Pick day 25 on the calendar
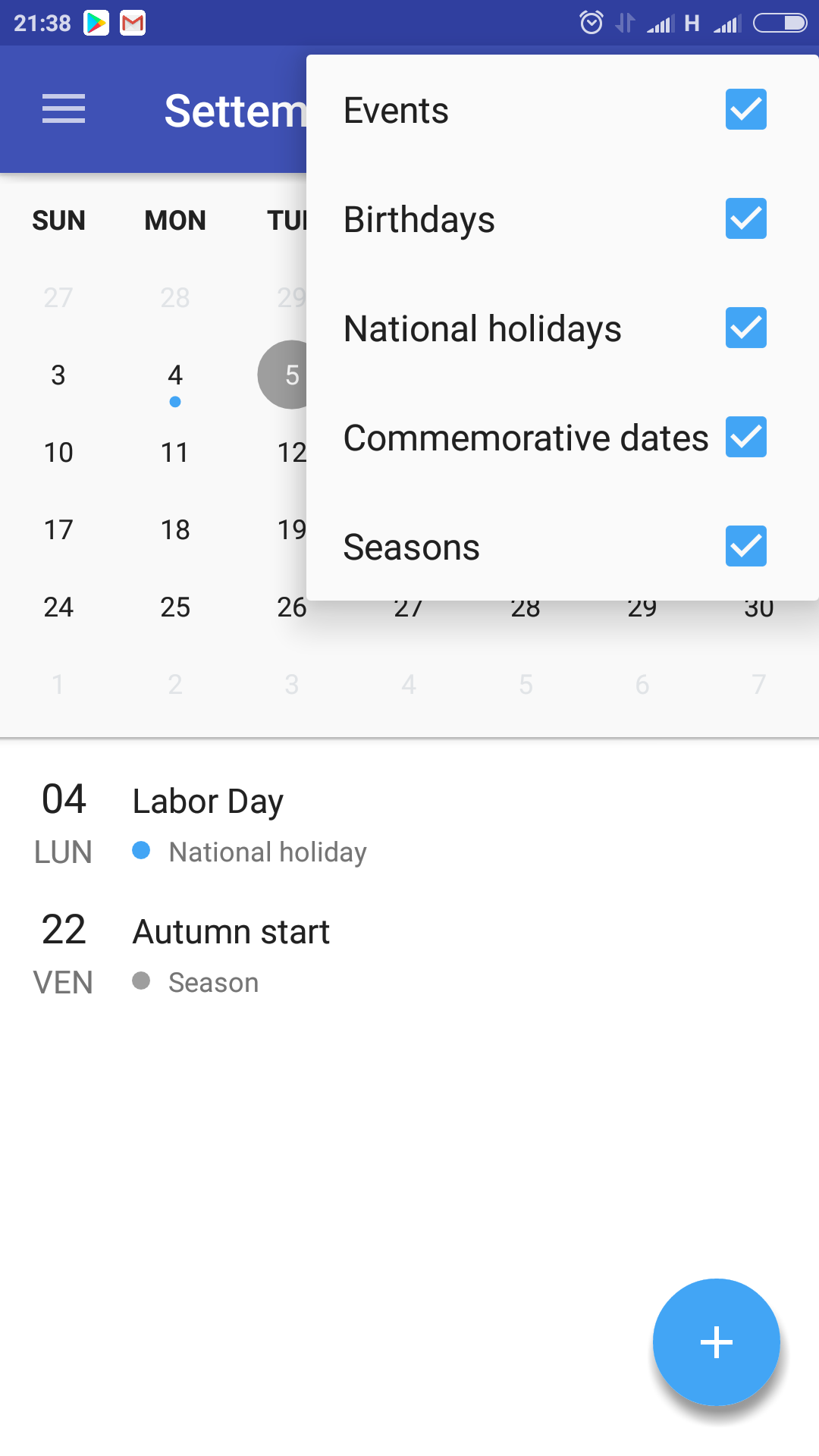Screen dimensions: 819x1456 click(x=175, y=607)
